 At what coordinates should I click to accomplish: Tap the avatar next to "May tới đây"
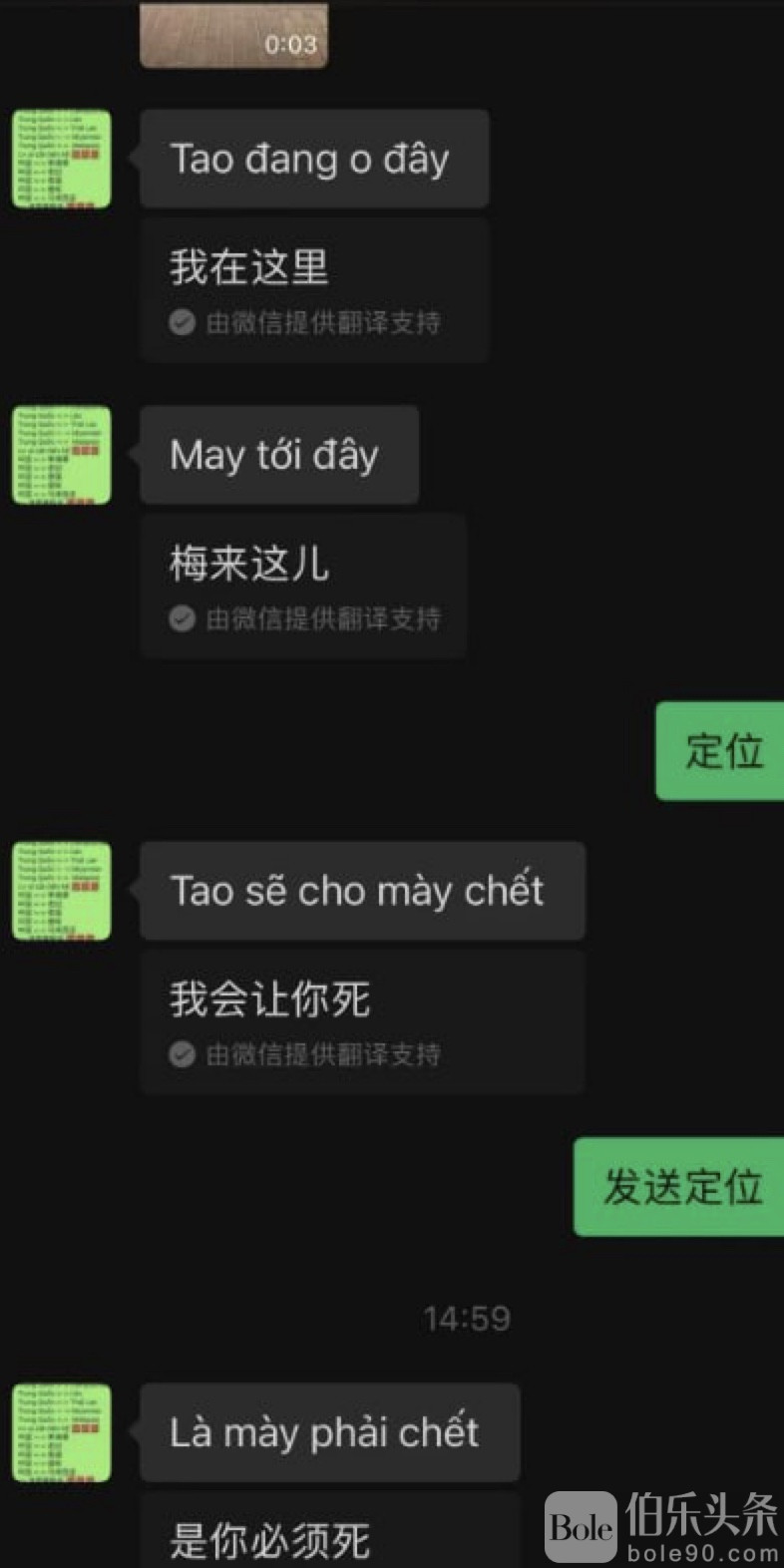coord(62,455)
